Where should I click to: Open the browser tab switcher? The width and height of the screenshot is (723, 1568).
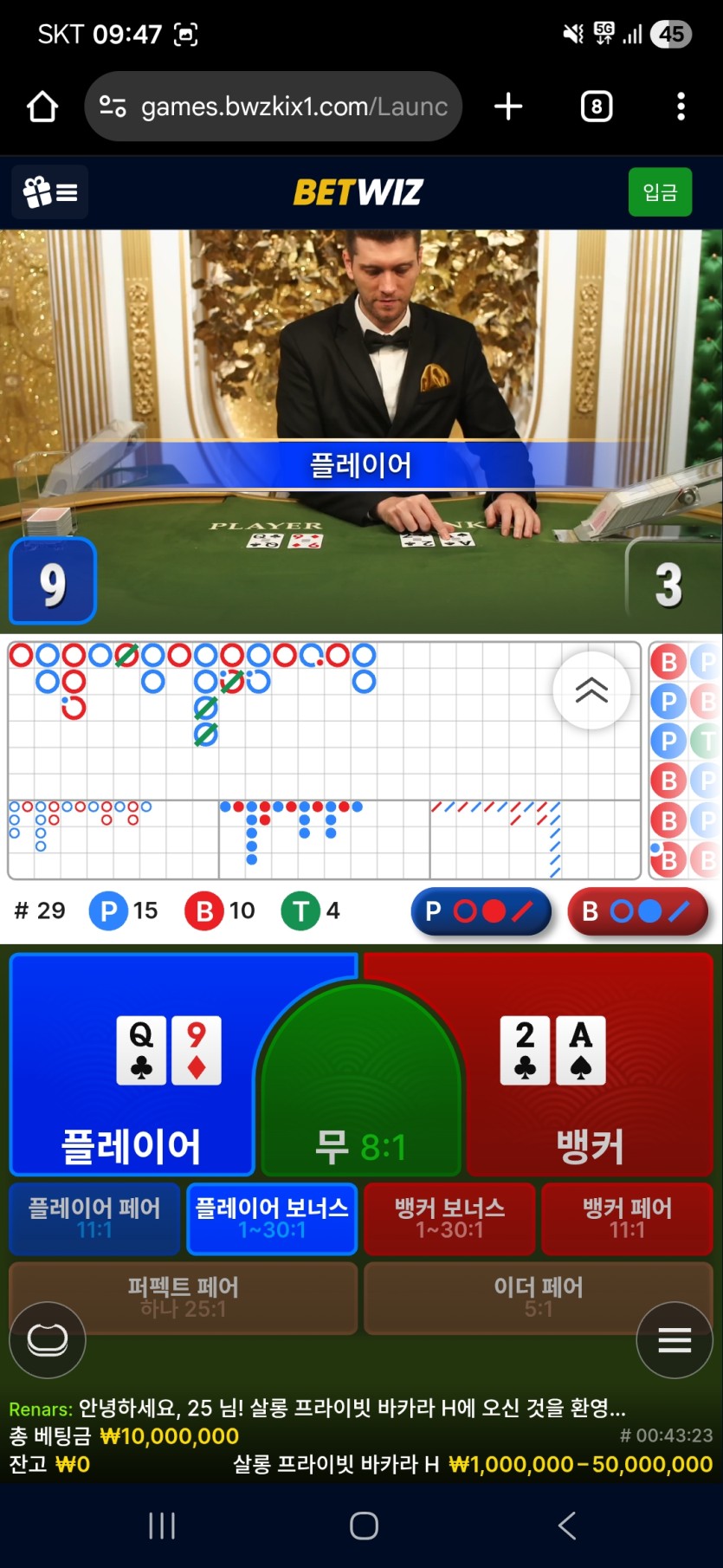point(596,107)
